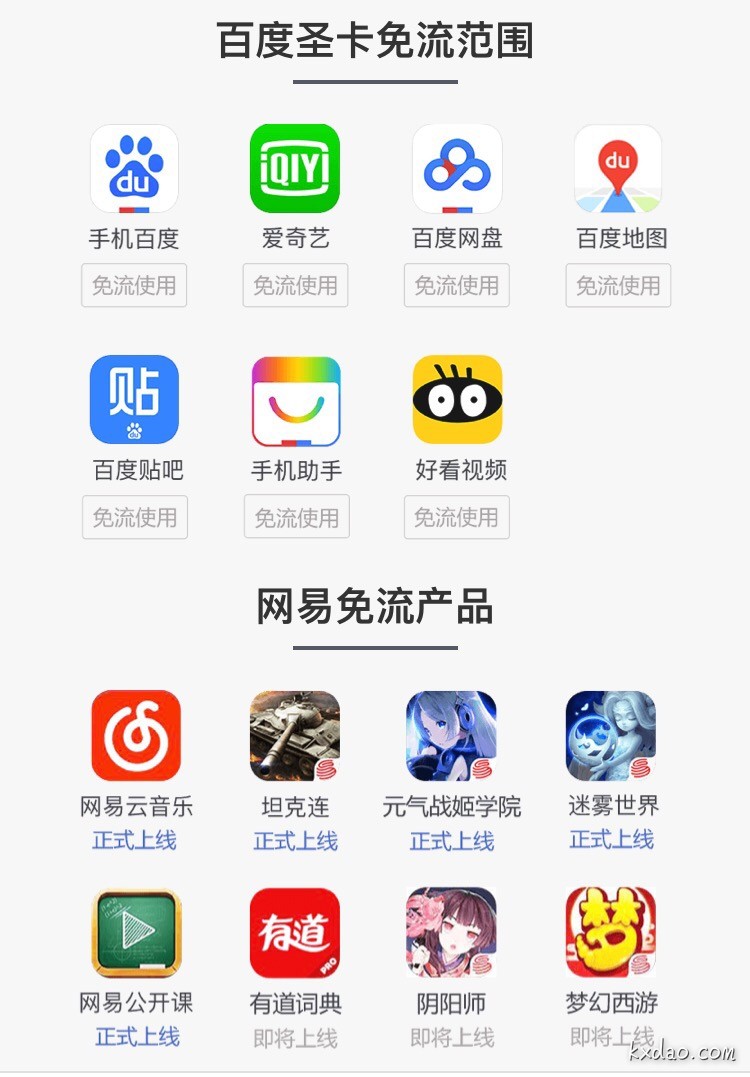The image size is (750, 1077).
Task: Click the 迷雾世界 game icon
Action: (612, 737)
